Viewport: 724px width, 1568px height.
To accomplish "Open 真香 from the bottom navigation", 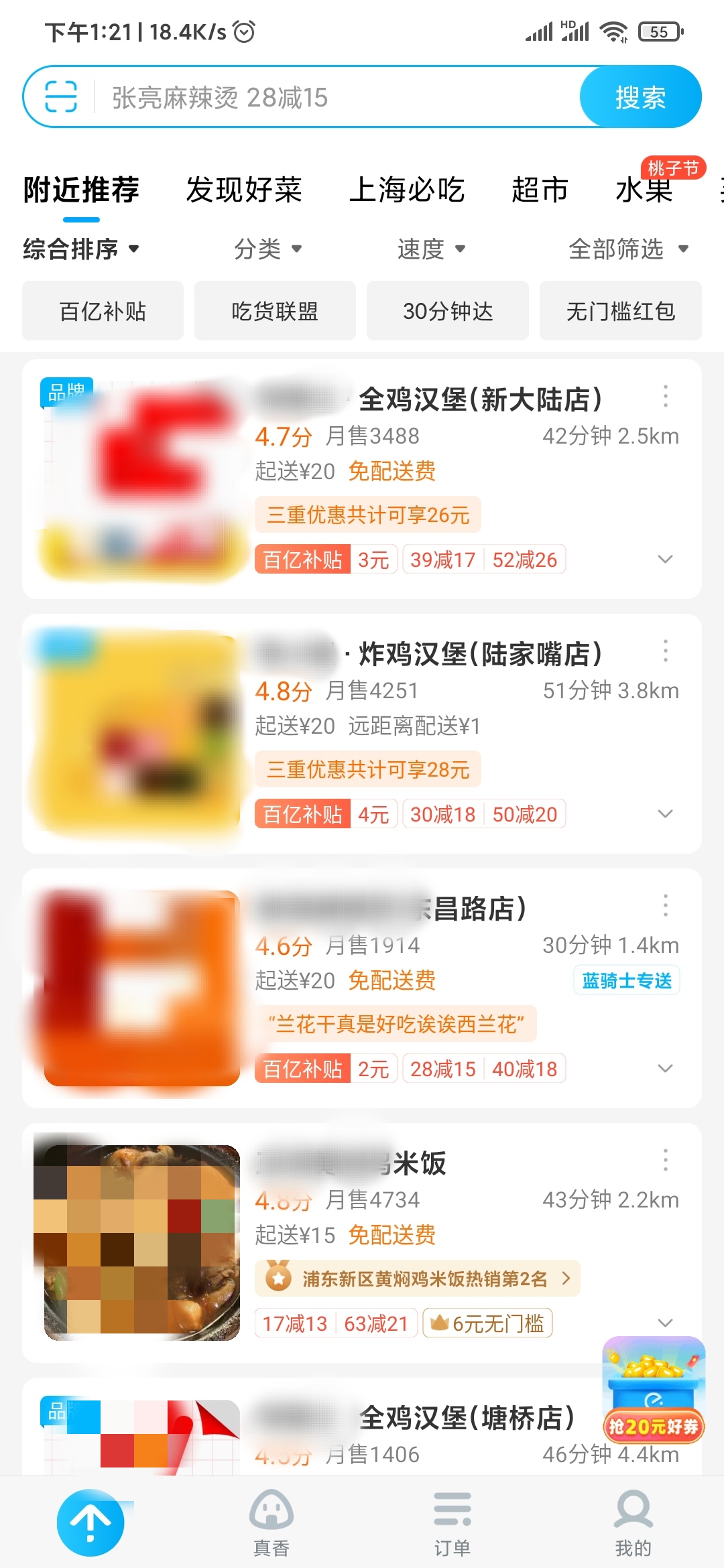I will click(x=271, y=1521).
